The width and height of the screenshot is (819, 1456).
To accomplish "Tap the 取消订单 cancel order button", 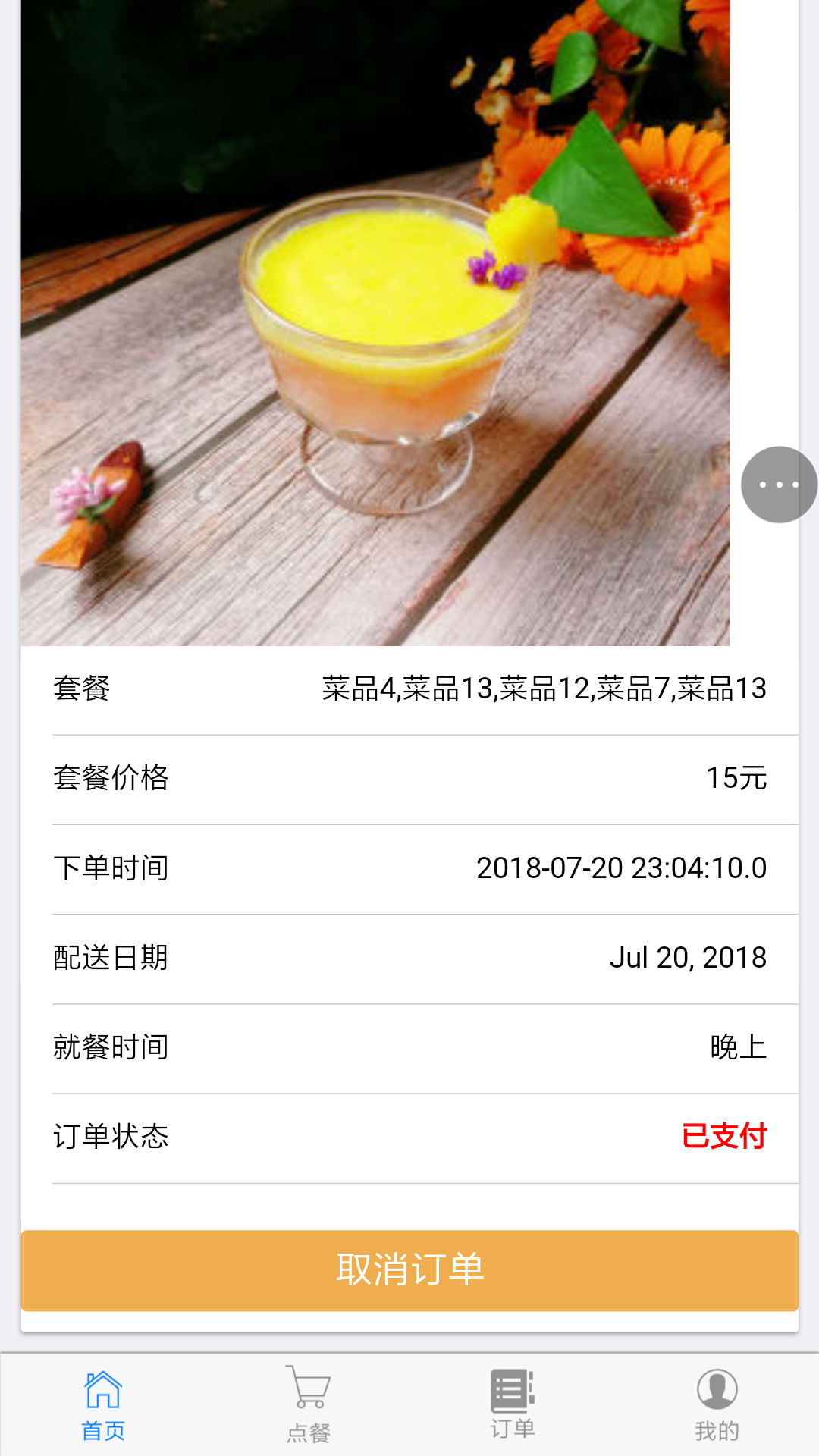I will (x=409, y=1270).
